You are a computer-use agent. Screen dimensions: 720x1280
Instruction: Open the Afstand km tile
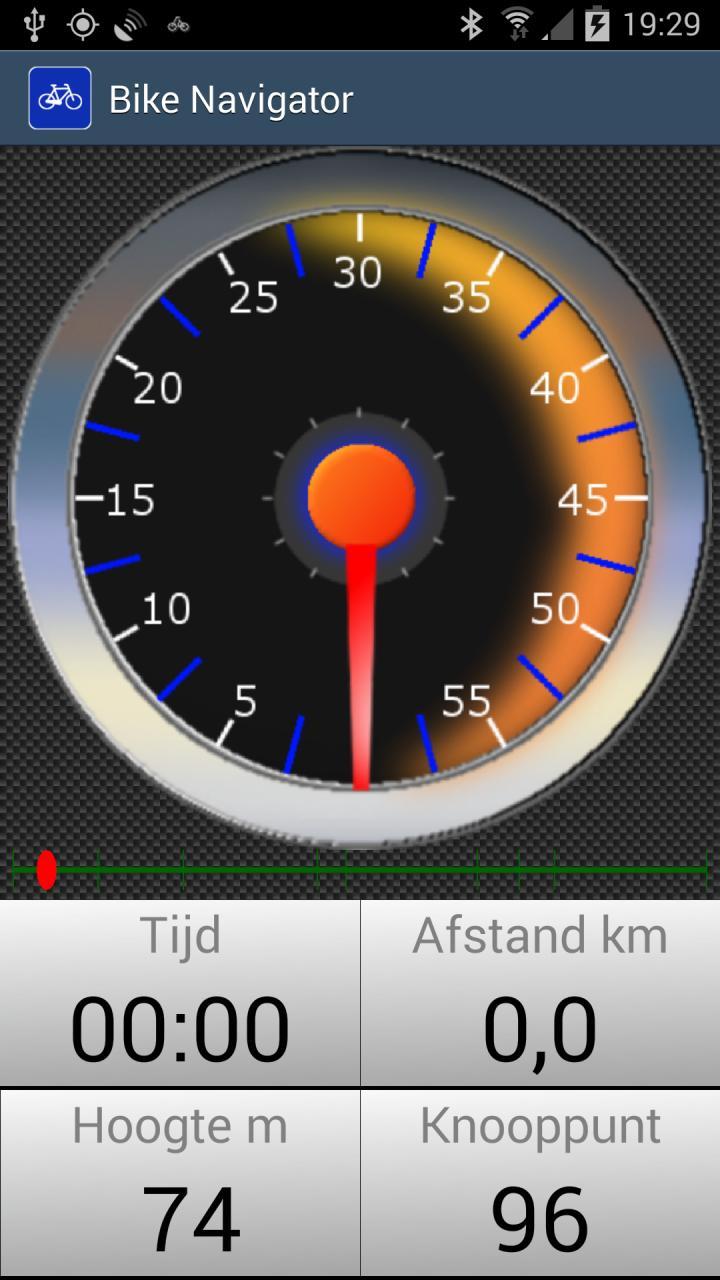[540, 993]
